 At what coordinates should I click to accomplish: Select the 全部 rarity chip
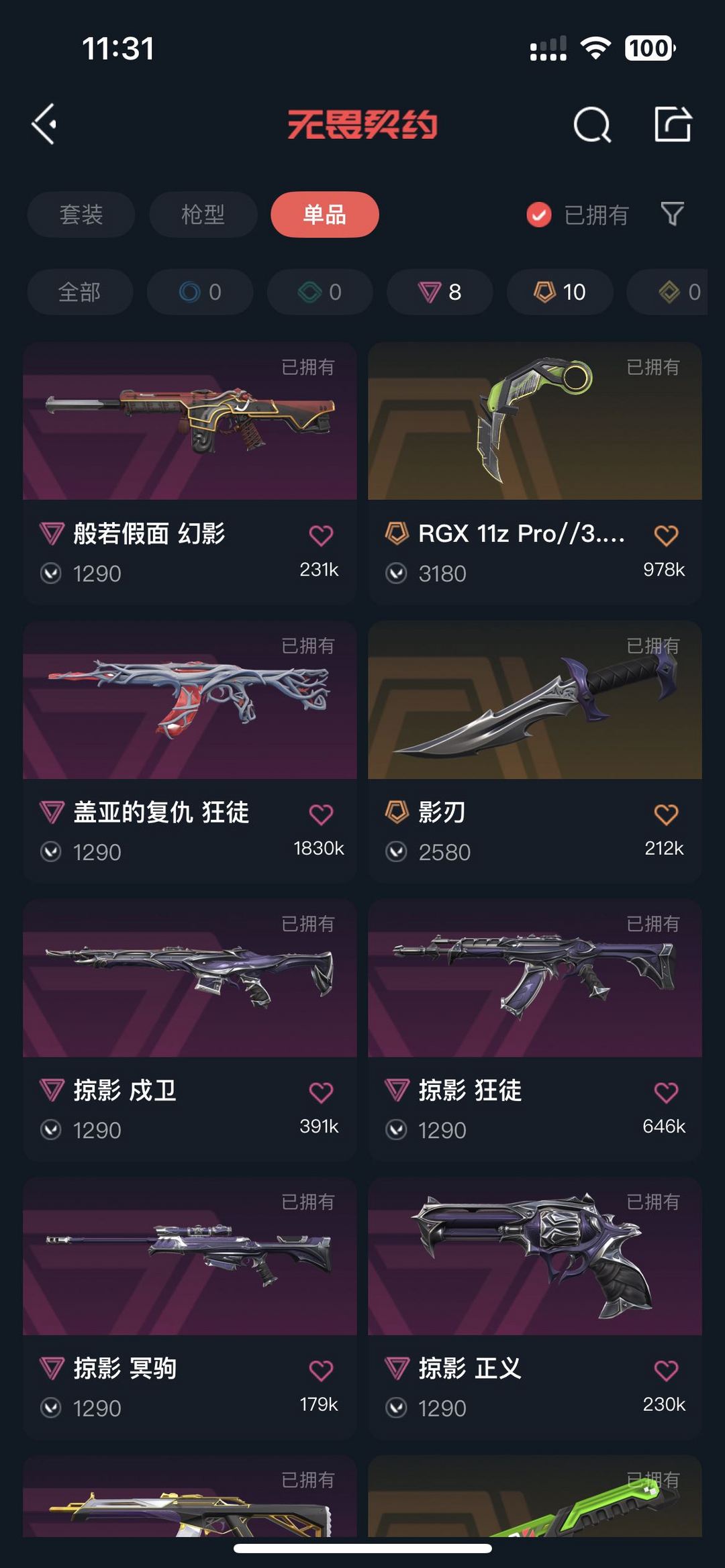pyautogui.click(x=80, y=292)
